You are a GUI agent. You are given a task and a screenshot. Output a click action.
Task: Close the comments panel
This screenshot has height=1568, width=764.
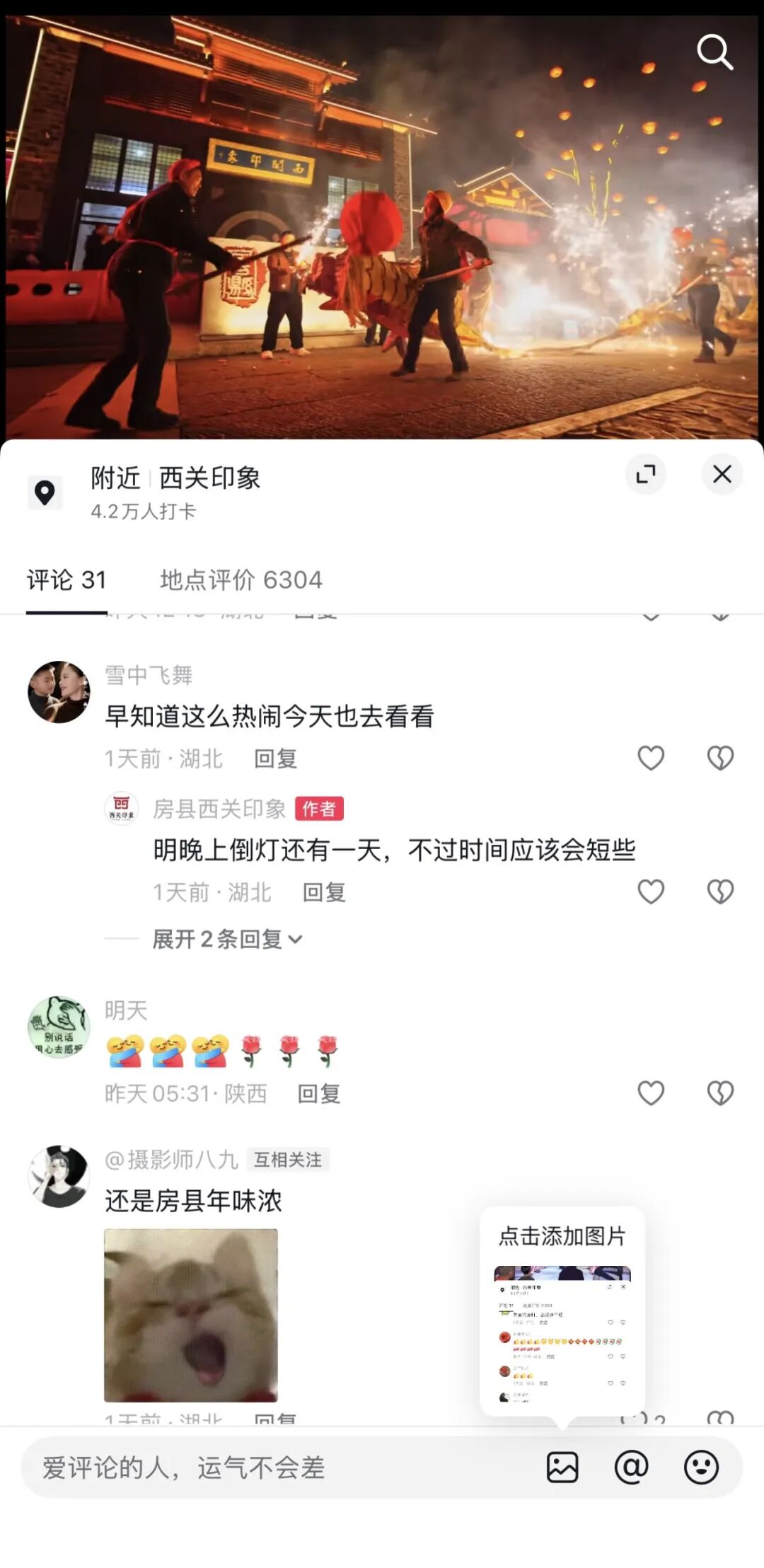722,474
